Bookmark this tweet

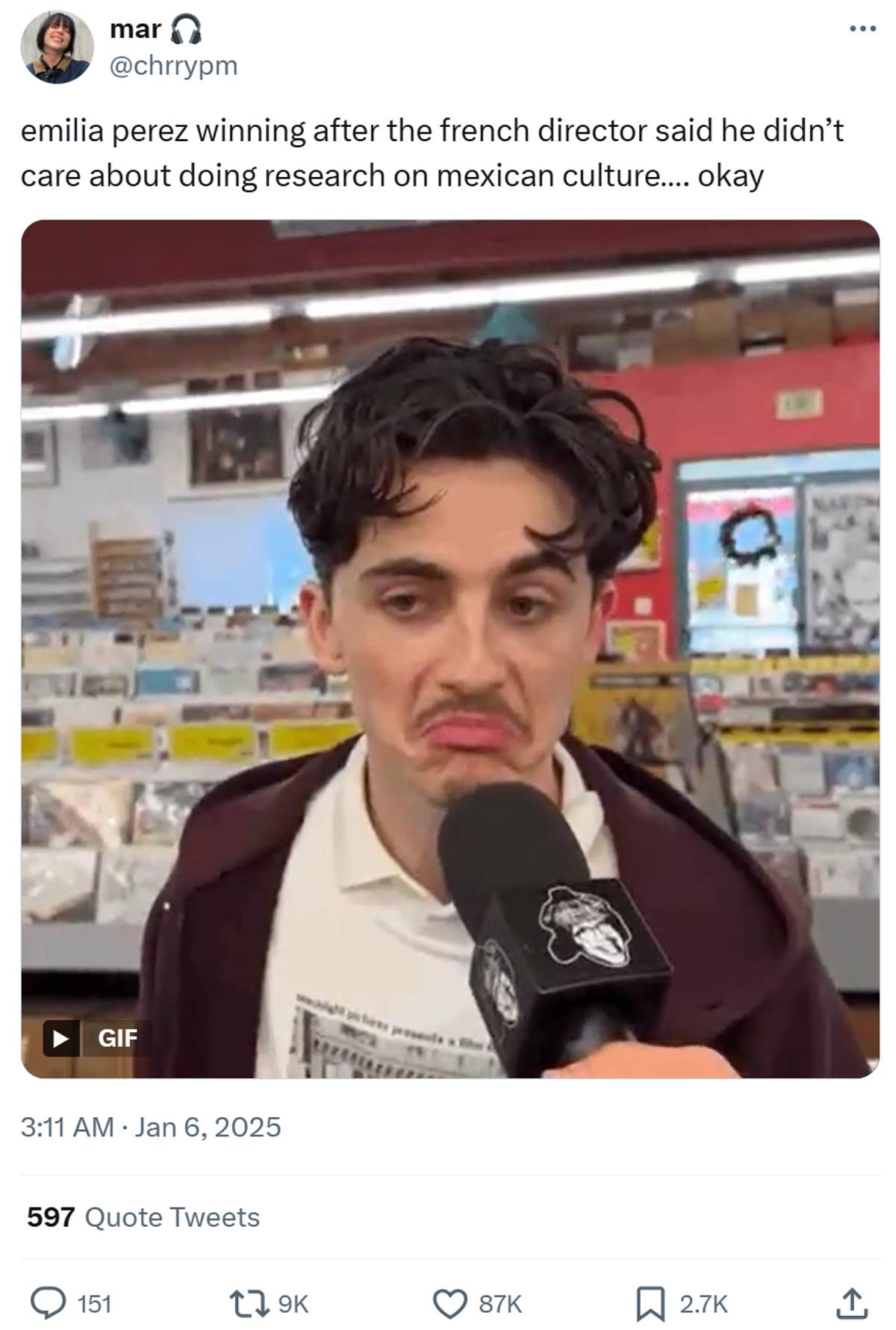click(x=650, y=1303)
